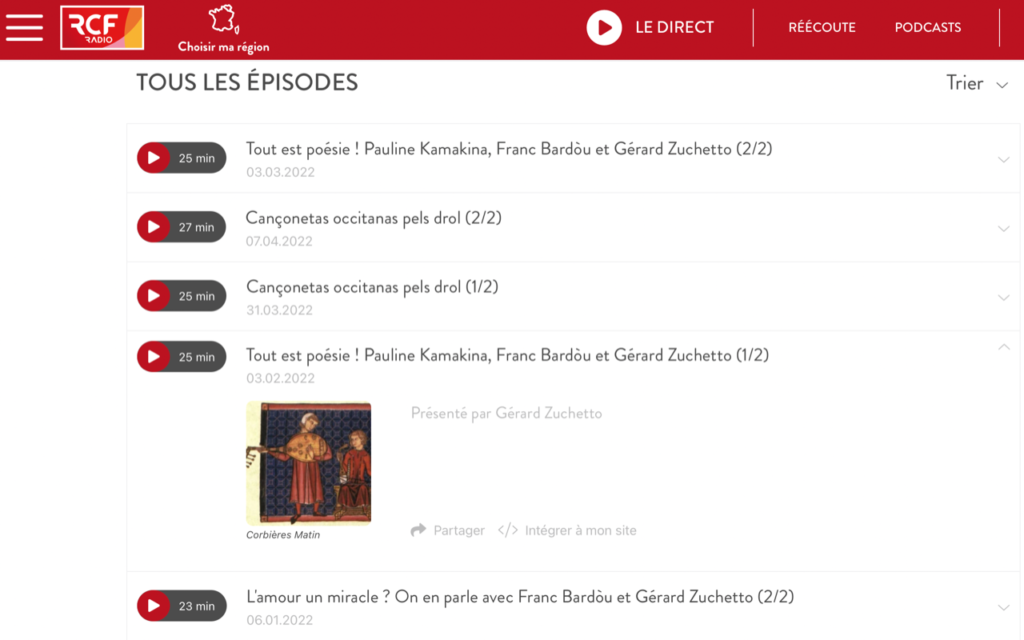Screen dimensions: 1024x640
Task: Play Cançonetas occitanas pels drol (1/2)
Action: pos(153,296)
